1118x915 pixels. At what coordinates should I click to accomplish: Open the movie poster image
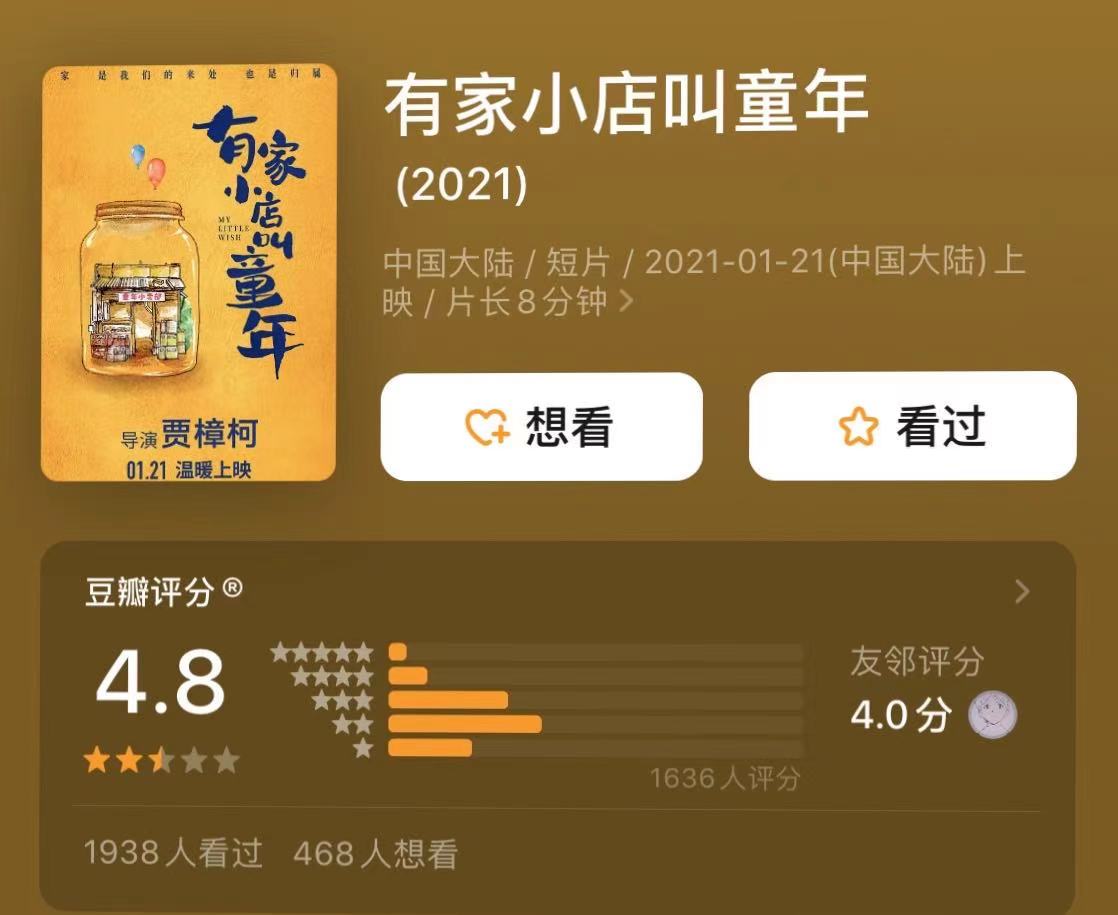click(x=188, y=273)
